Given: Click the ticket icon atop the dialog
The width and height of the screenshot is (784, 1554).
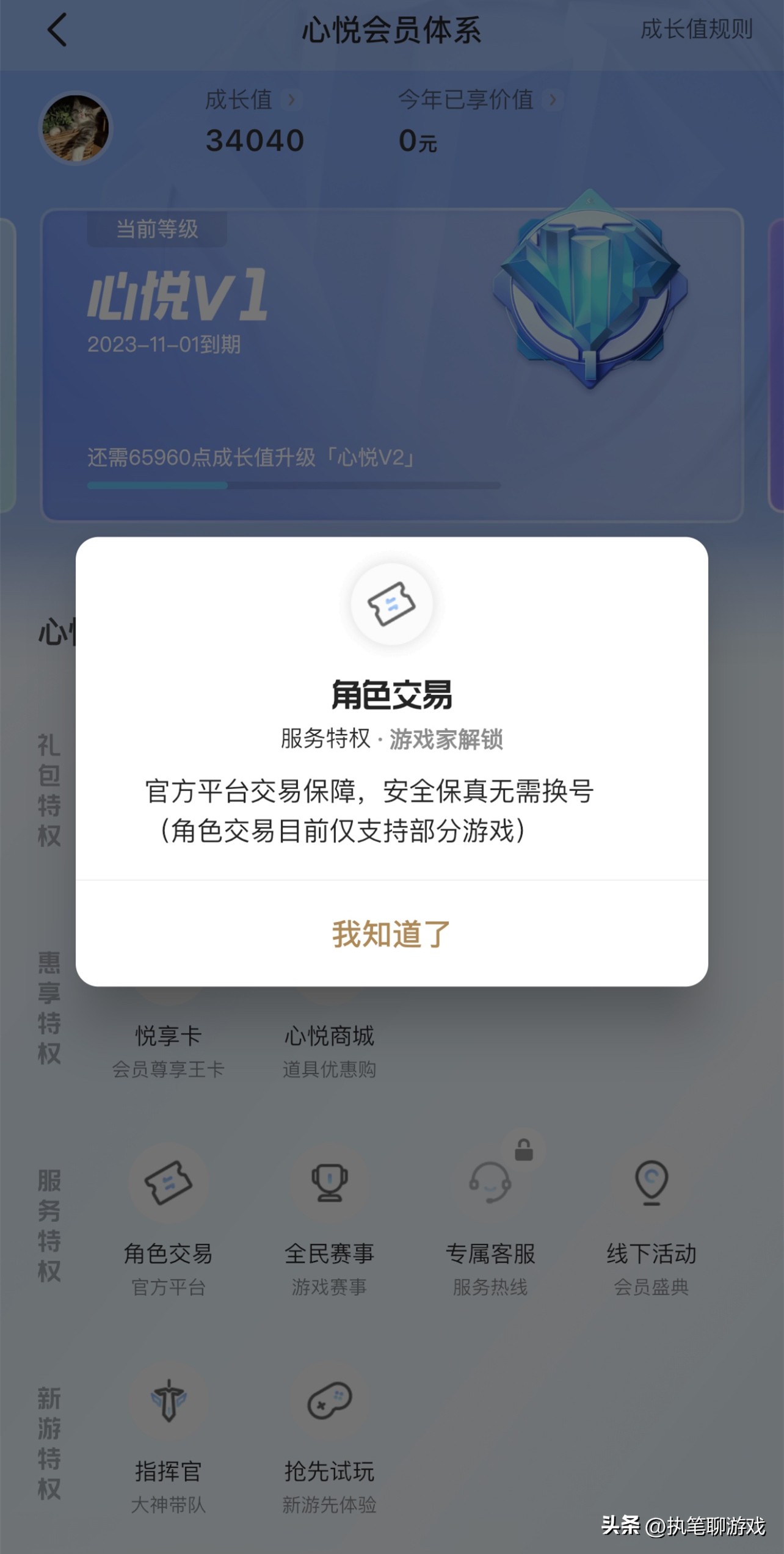Looking at the screenshot, I should (x=392, y=603).
